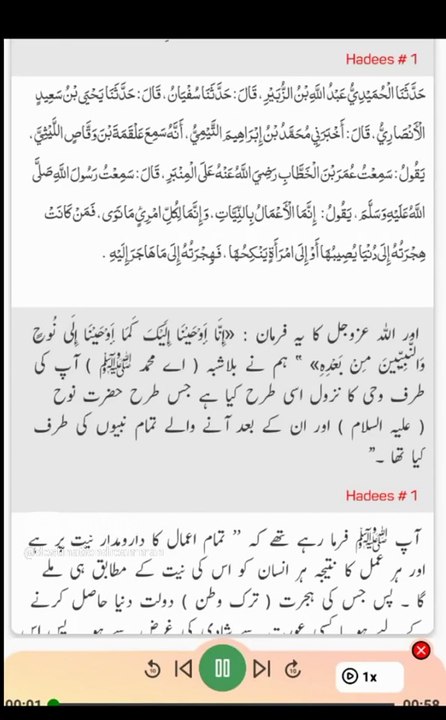Change the 1x playback speed
The width and height of the screenshot is (446, 720).
370,676
